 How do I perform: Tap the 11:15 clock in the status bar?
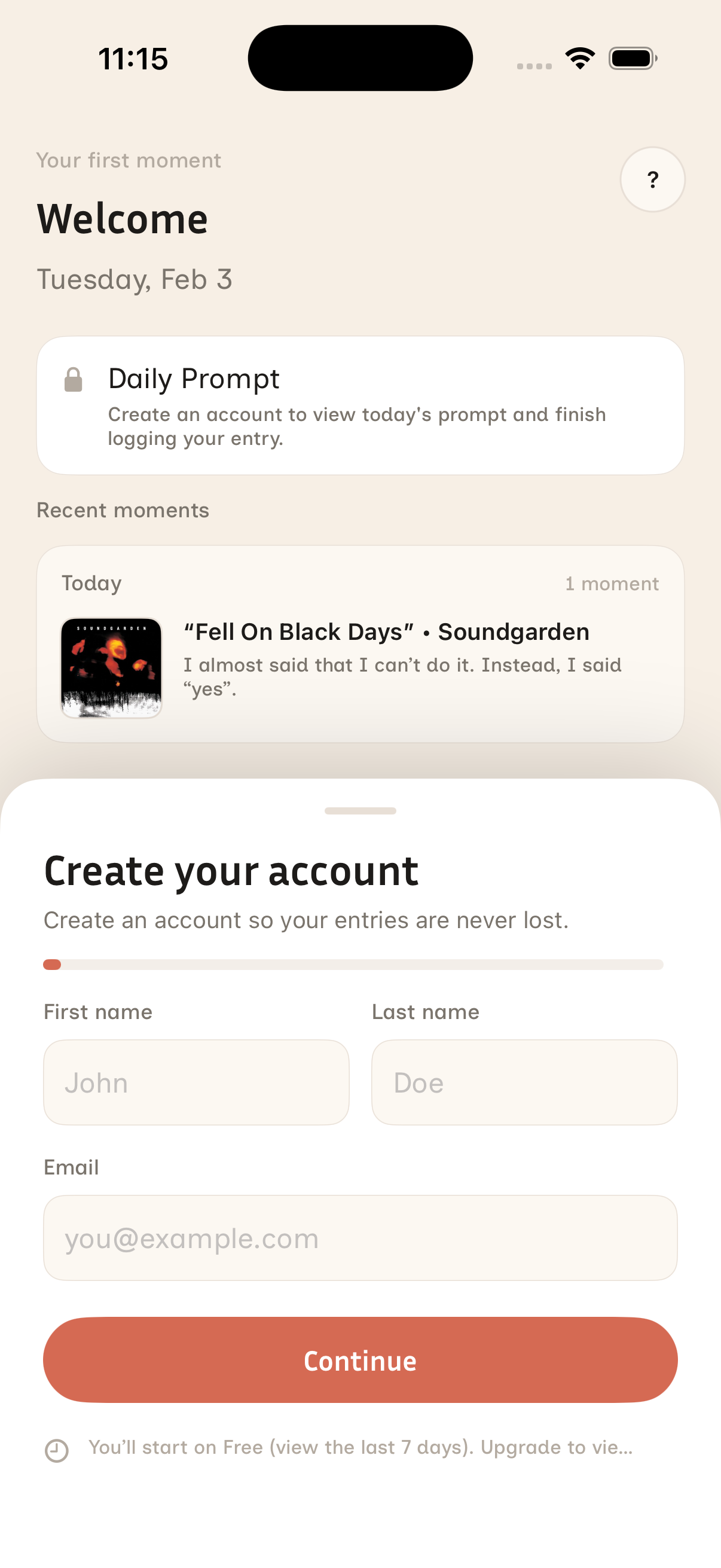133,58
